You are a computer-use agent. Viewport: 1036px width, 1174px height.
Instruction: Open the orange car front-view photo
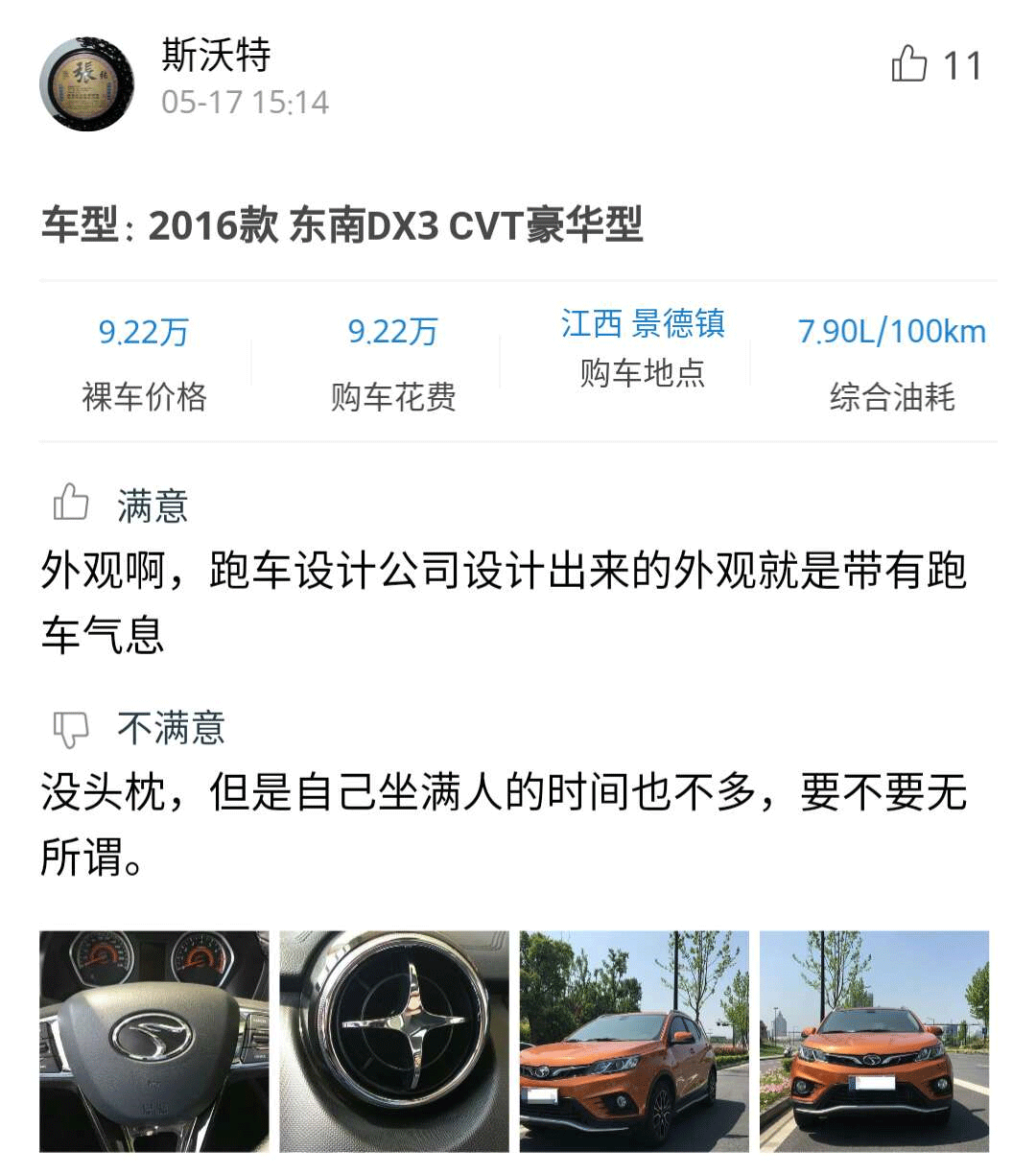pos(874,1041)
